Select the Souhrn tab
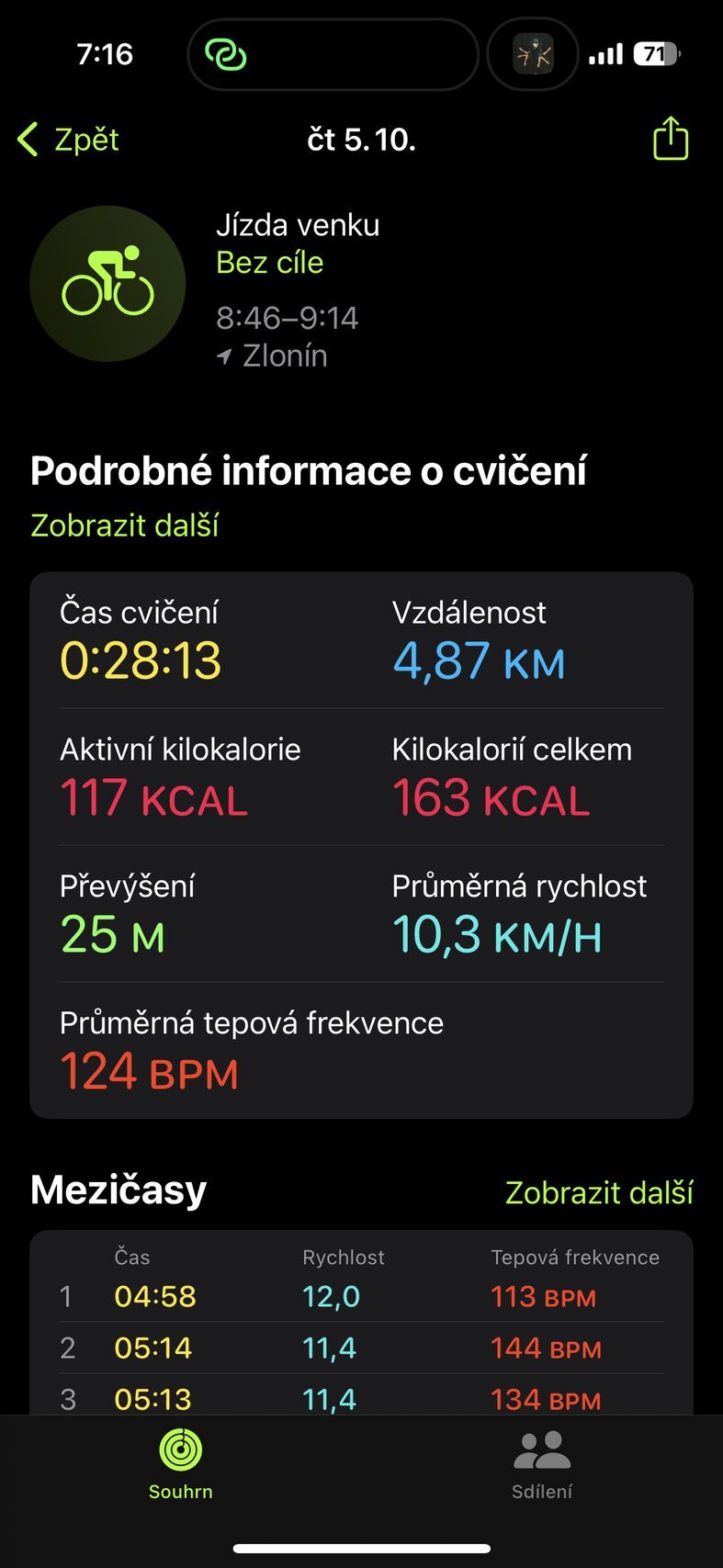723x1568 pixels. [x=180, y=1470]
